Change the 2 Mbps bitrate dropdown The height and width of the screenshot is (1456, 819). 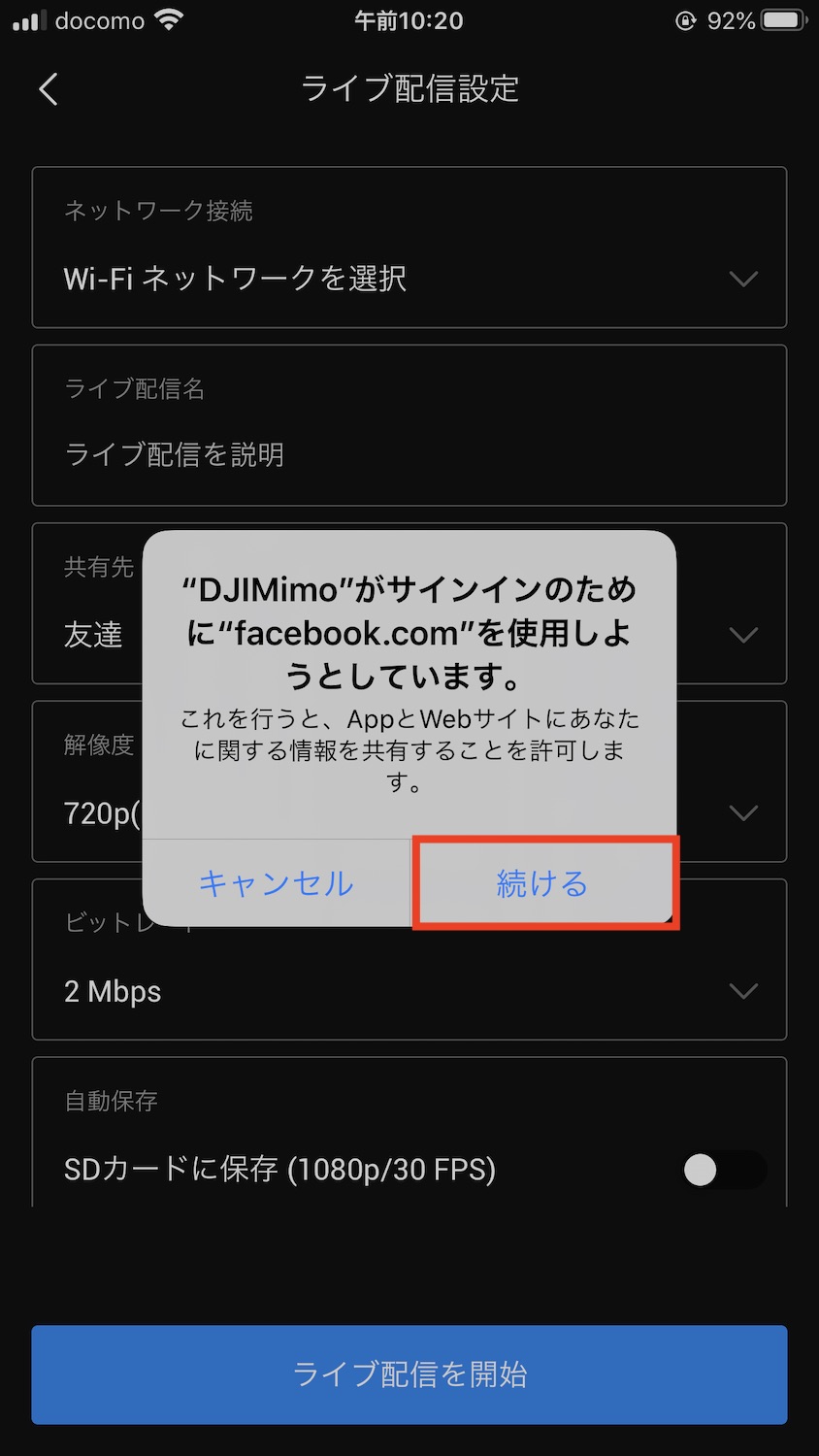click(742, 991)
